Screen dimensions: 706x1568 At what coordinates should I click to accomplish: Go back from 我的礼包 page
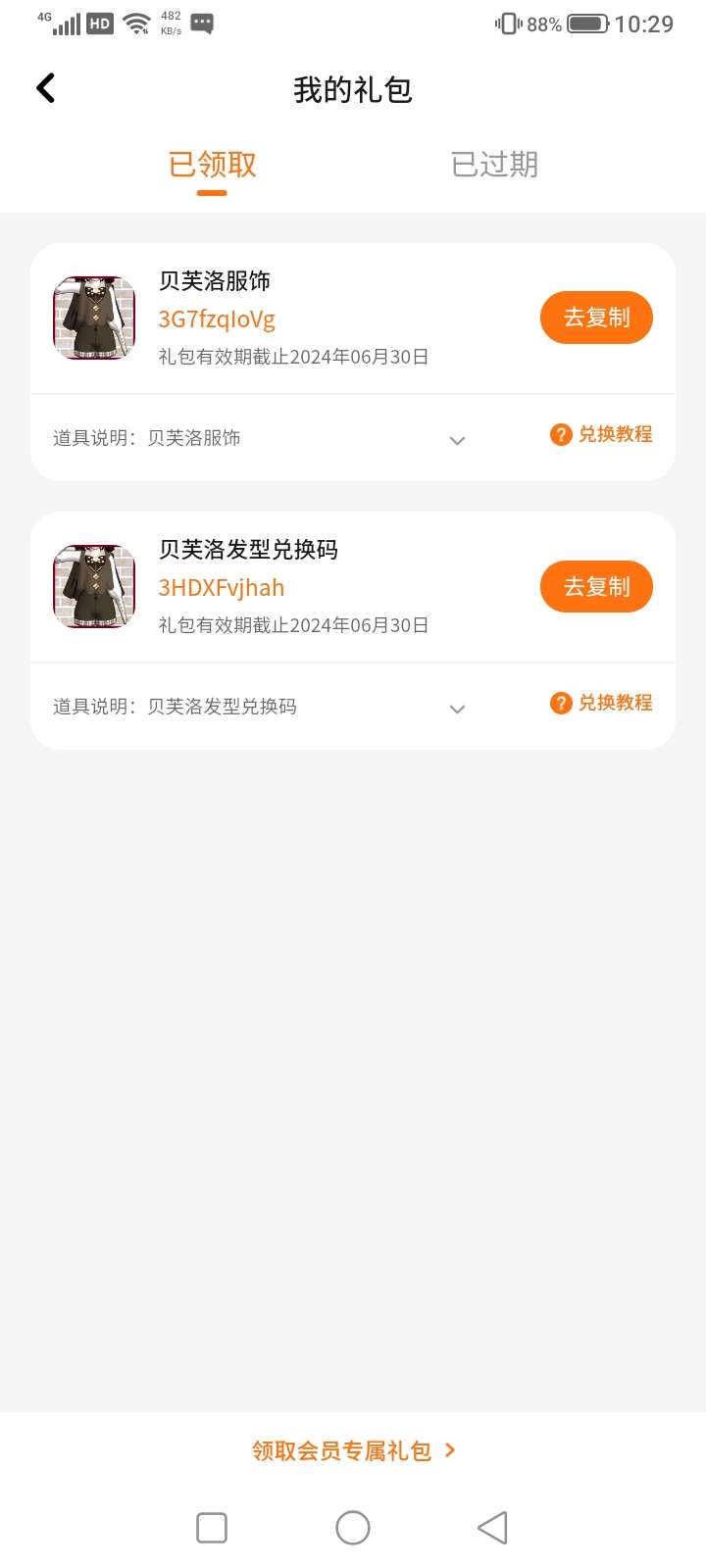click(x=46, y=88)
